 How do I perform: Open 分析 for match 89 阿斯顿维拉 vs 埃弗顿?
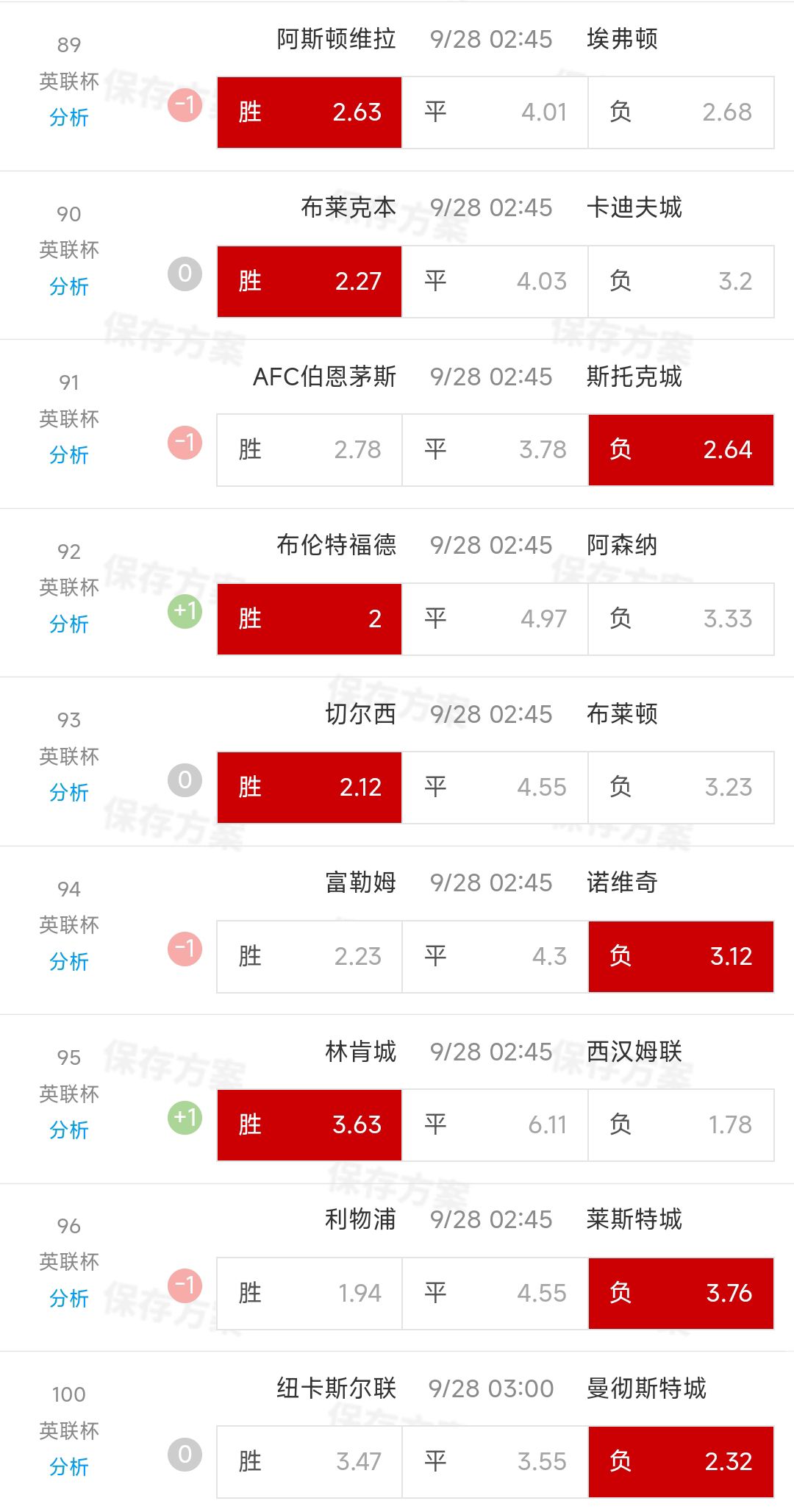(68, 117)
